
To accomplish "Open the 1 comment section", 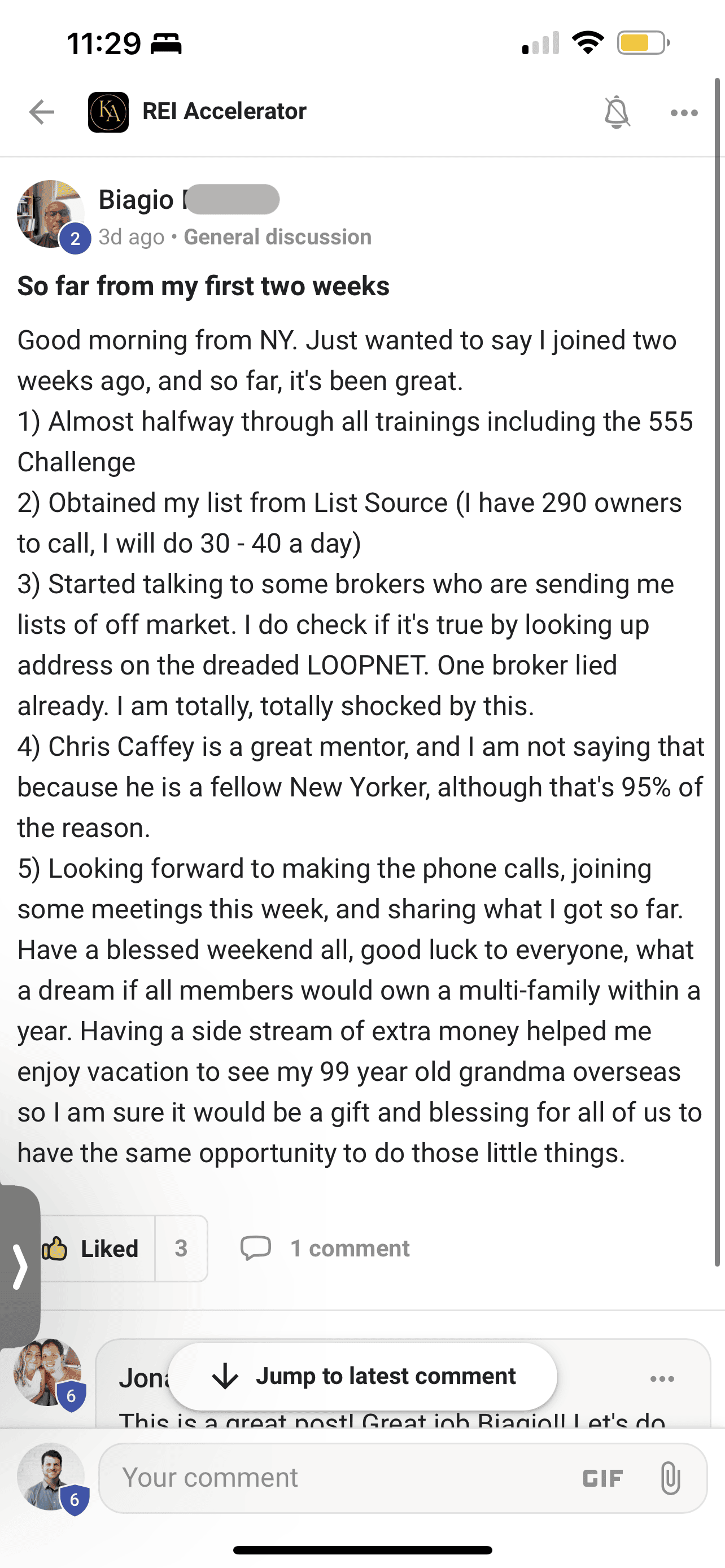I will [326, 1249].
